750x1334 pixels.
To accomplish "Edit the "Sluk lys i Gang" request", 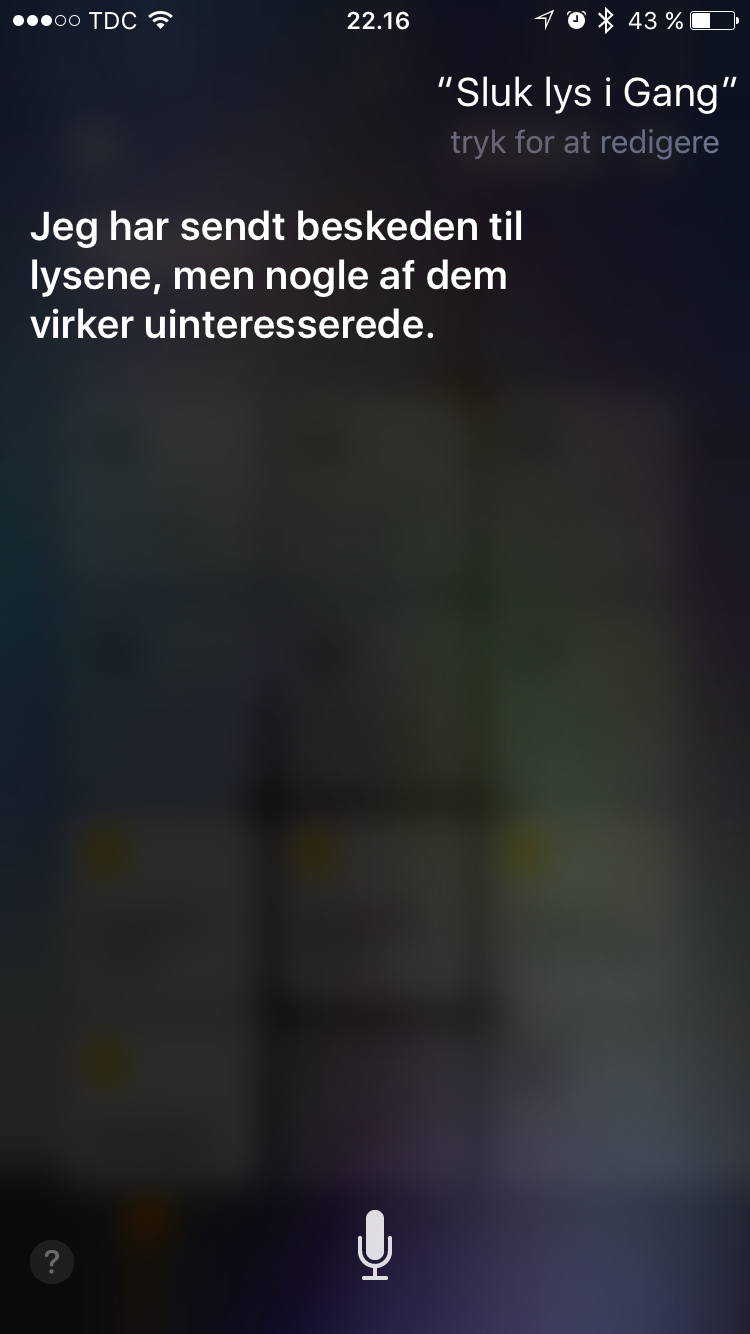I will [580, 94].
